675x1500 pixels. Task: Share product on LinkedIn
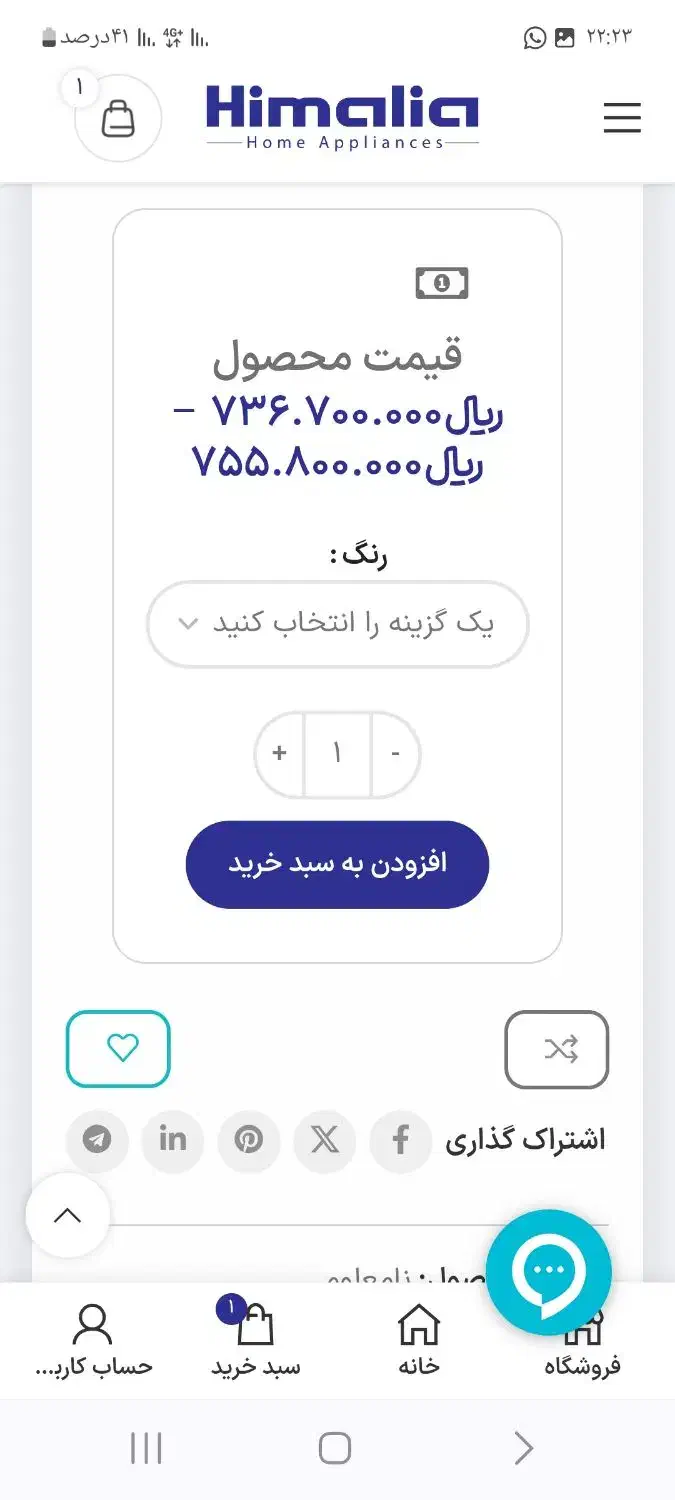coord(172,1140)
